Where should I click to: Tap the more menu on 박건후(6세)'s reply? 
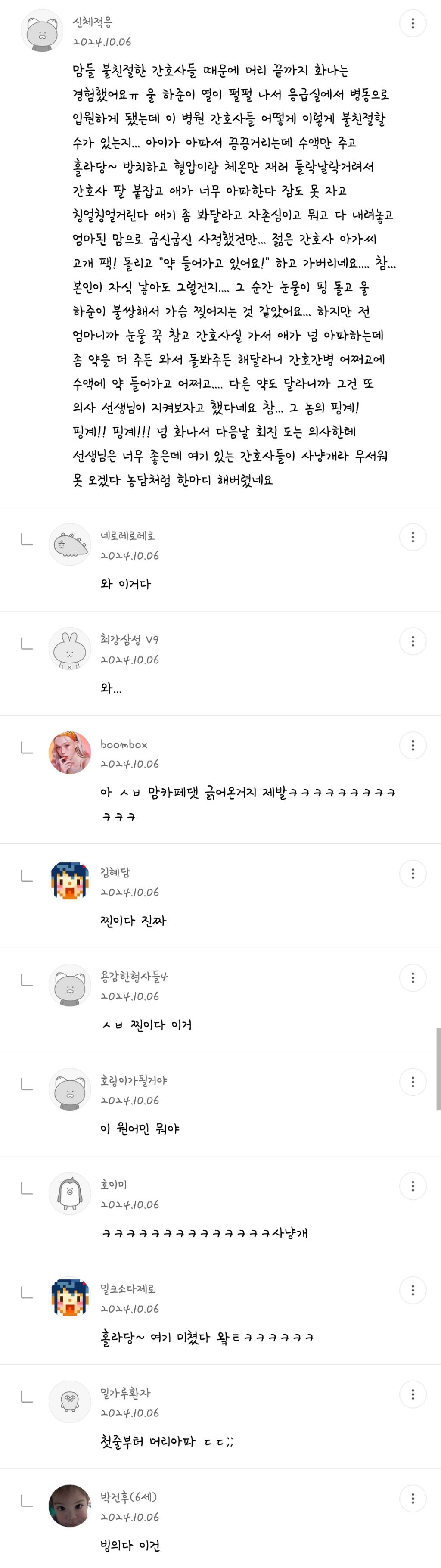[413, 1498]
